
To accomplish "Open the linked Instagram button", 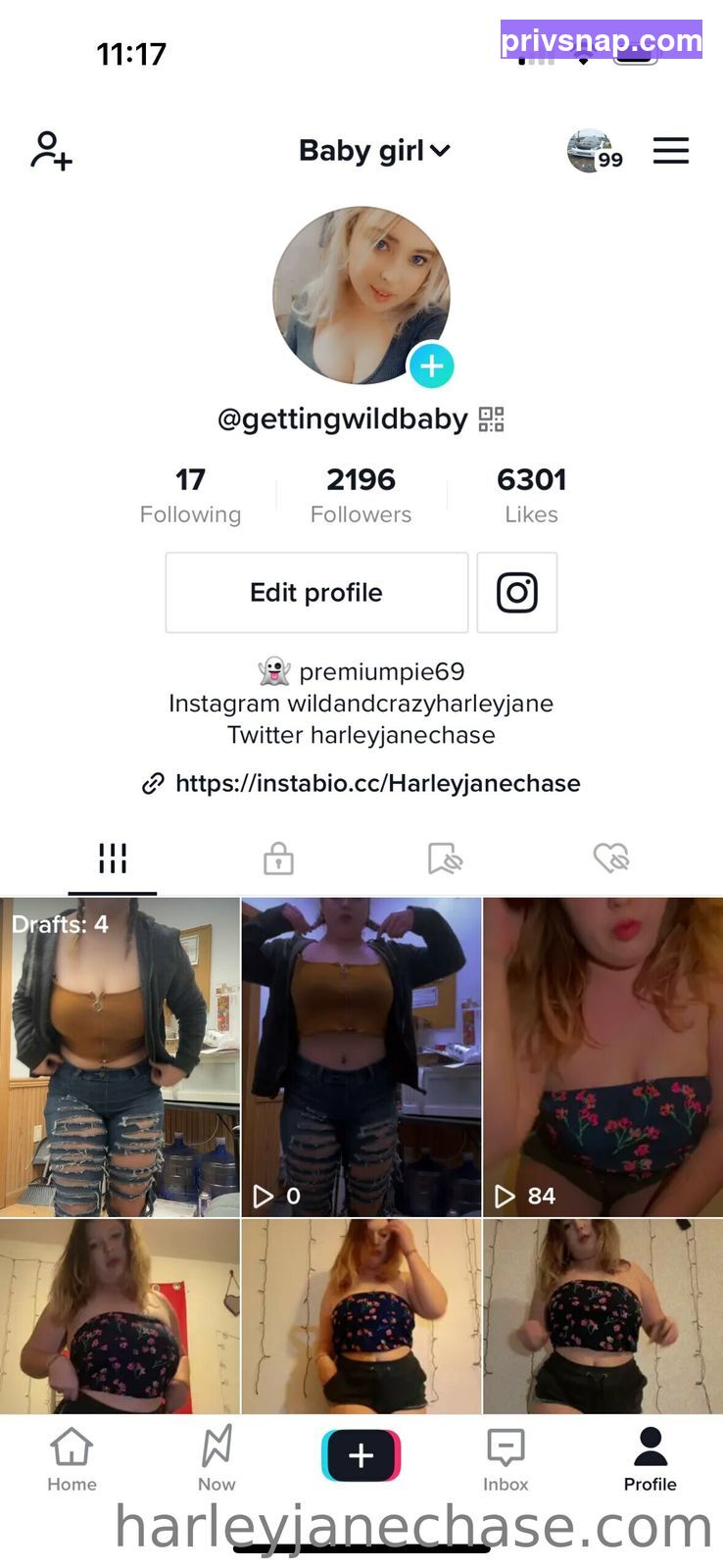I will [517, 592].
